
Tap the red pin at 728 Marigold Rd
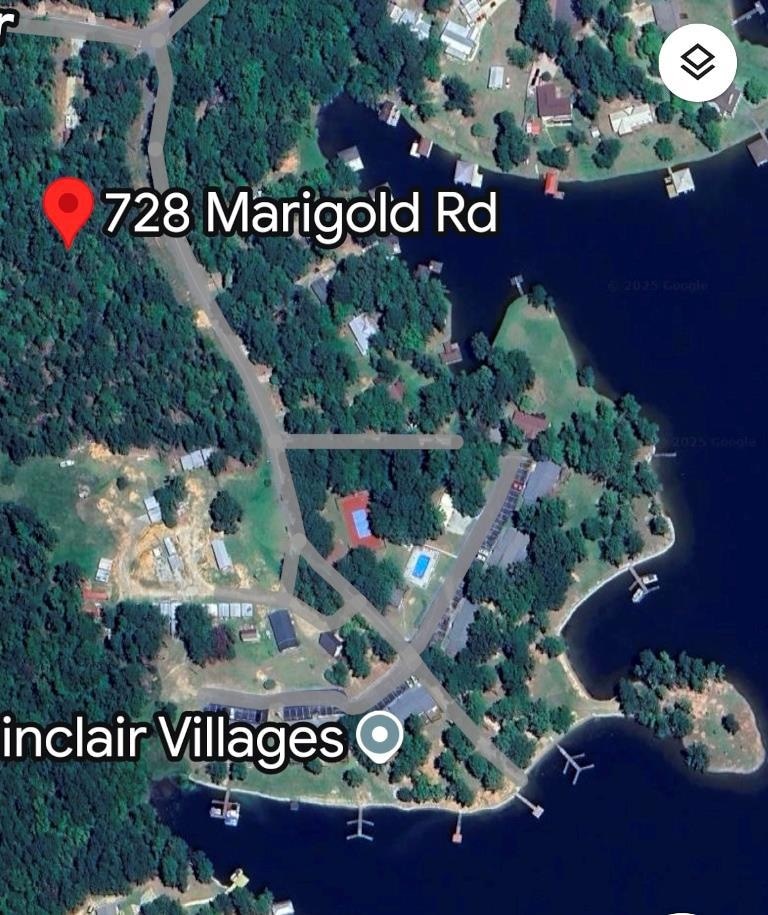click(x=69, y=208)
